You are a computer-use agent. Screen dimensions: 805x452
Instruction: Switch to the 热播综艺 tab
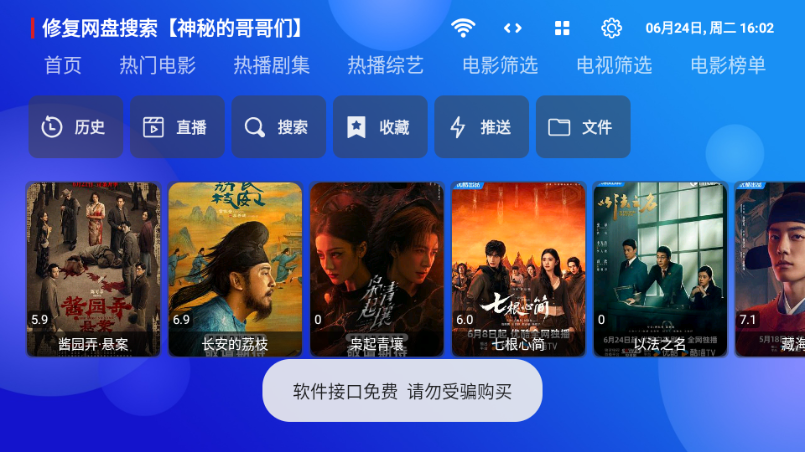pyautogui.click(x=386, y=66)
